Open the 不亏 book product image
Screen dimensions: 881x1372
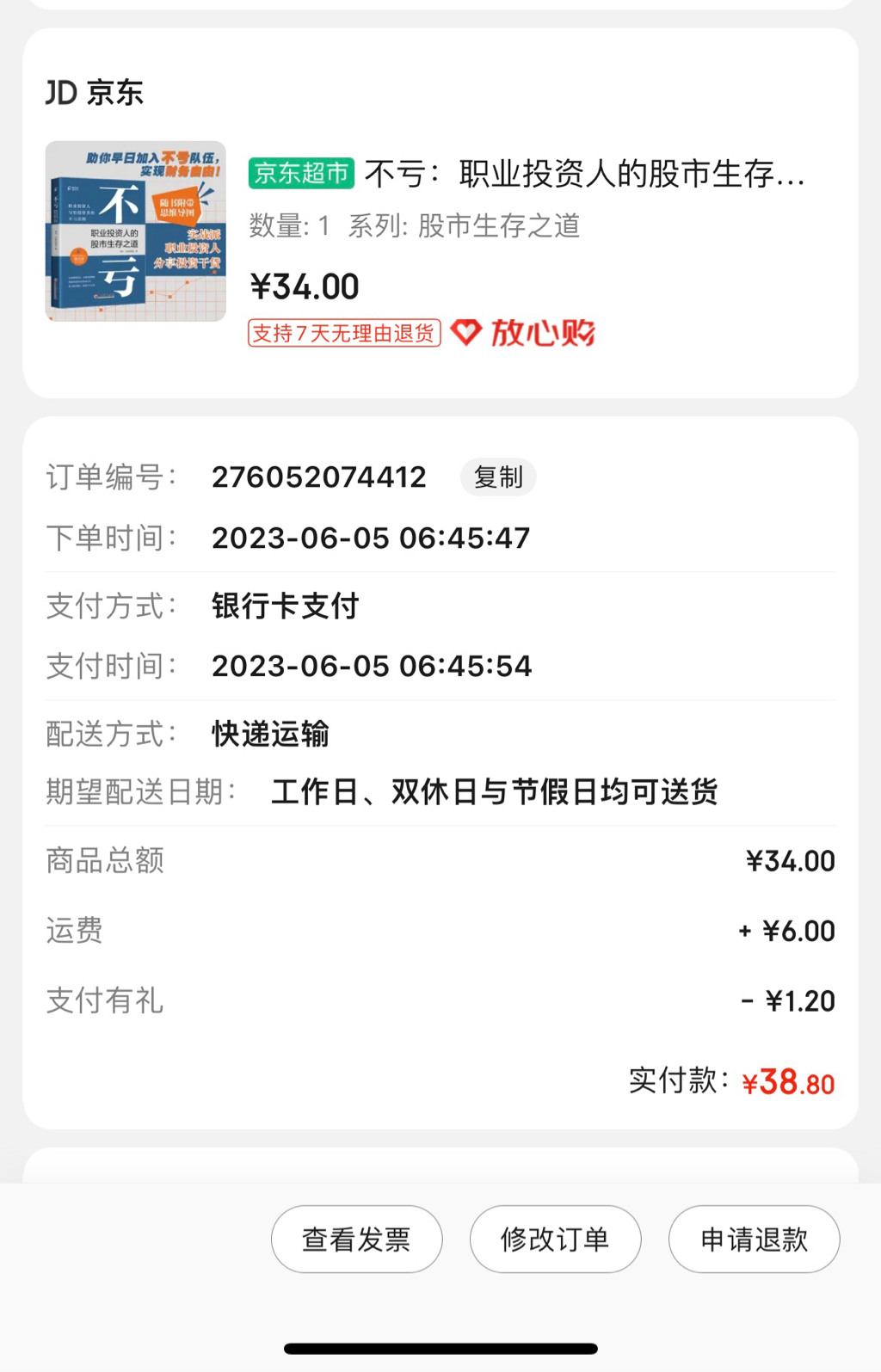pos(136,231)
